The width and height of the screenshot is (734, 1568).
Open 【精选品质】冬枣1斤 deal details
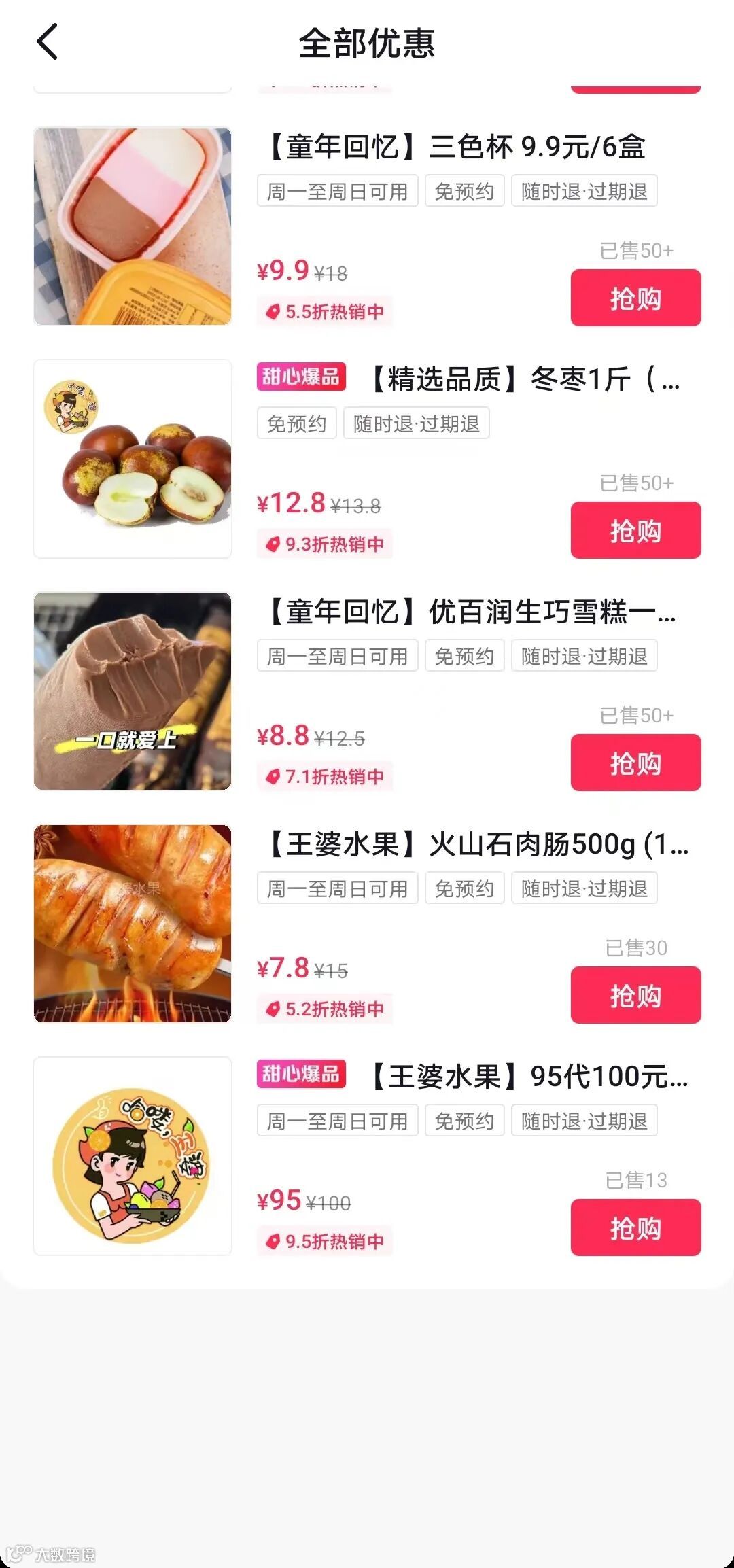click(x=525, y=379)
